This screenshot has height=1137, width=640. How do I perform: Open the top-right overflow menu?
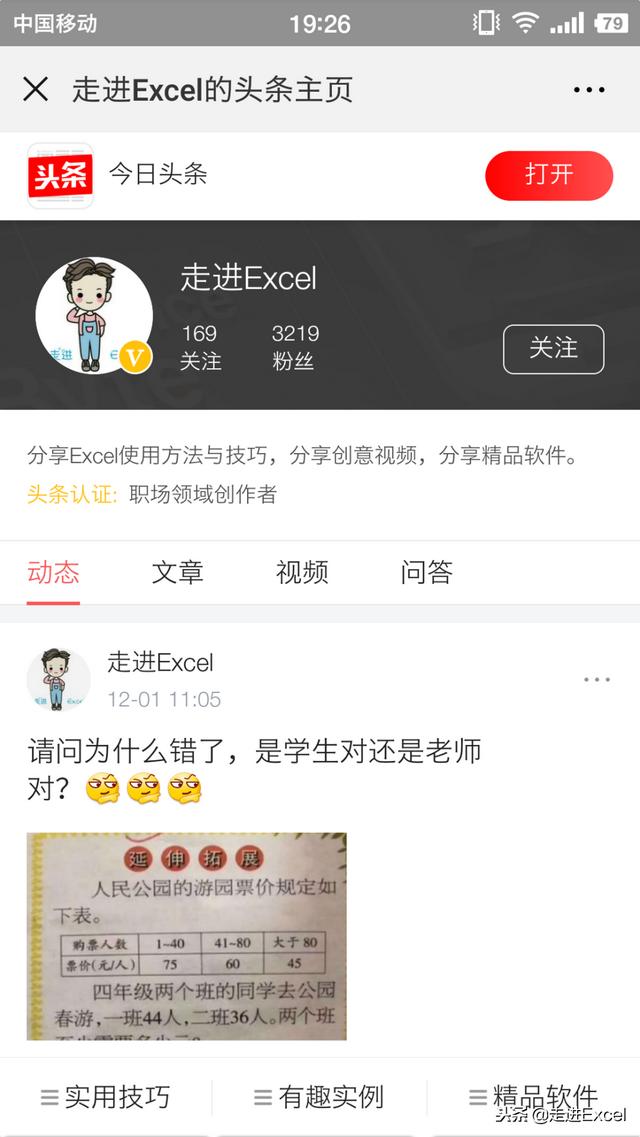pyautogui.click(x=589, y=90)
